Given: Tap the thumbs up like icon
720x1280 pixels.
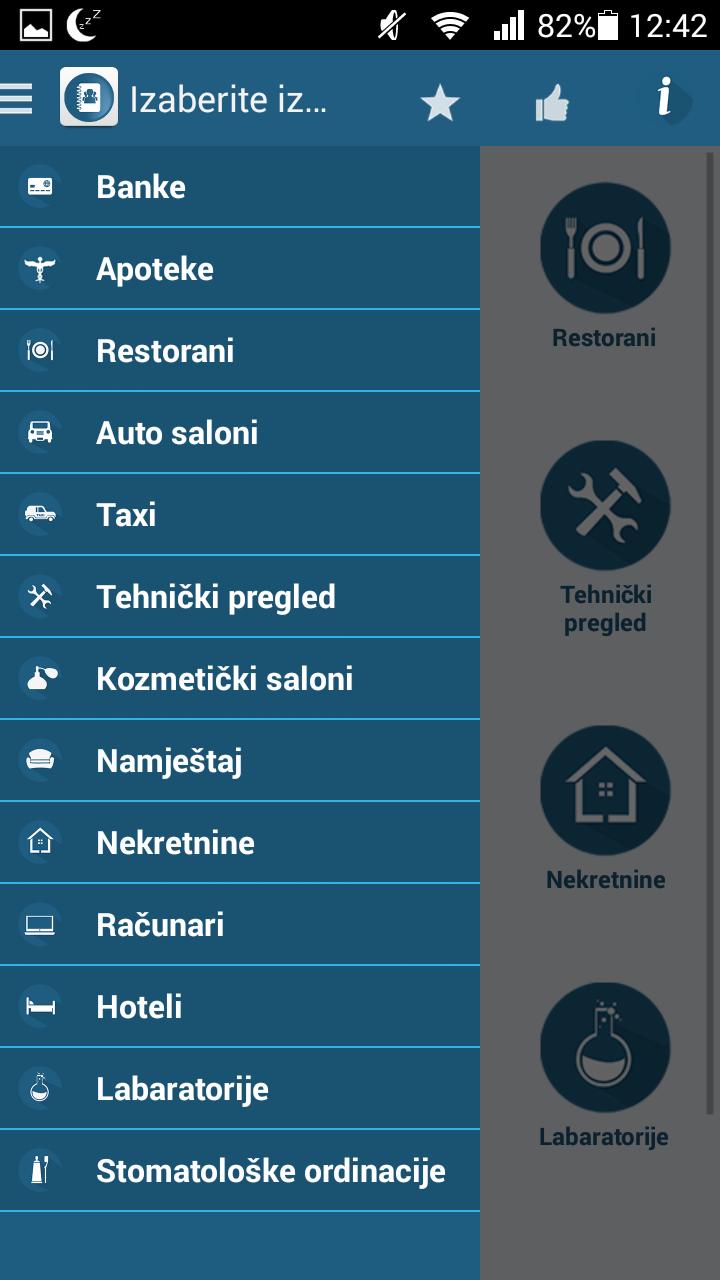Looking at the screenshot, I should pos(552,101).
